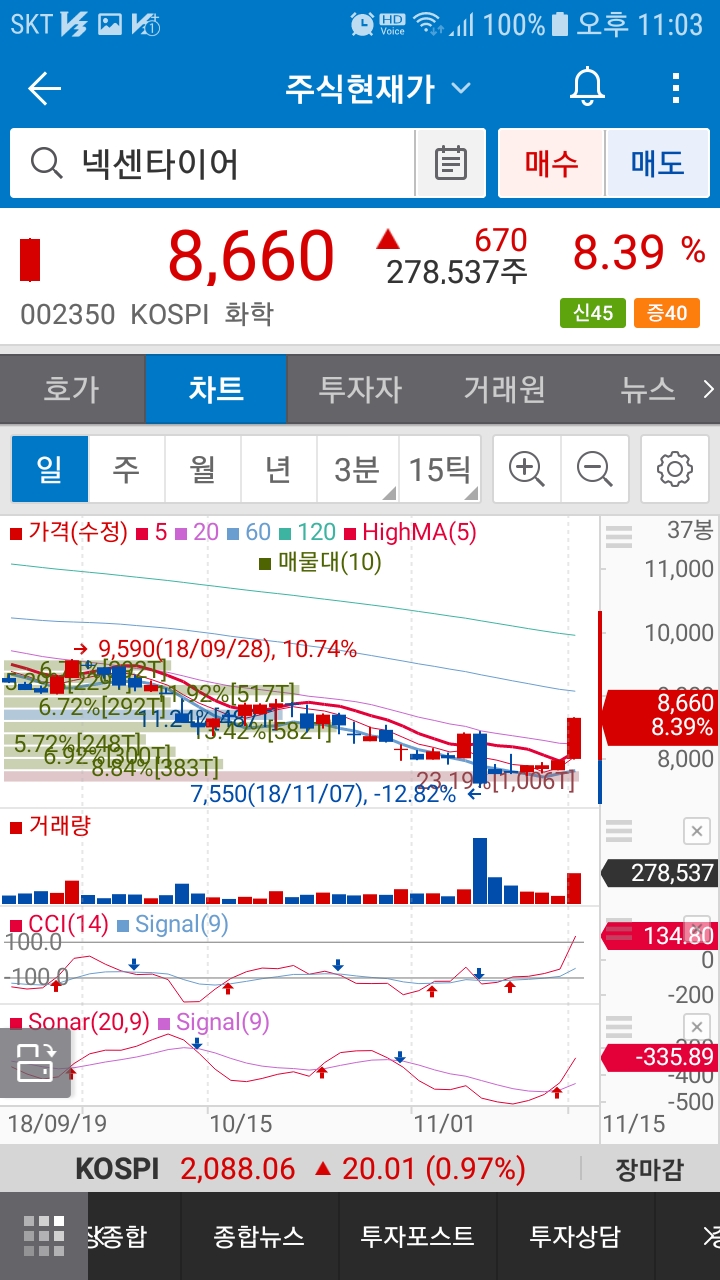Open the three-dot overflow menu

click(674, 88)
